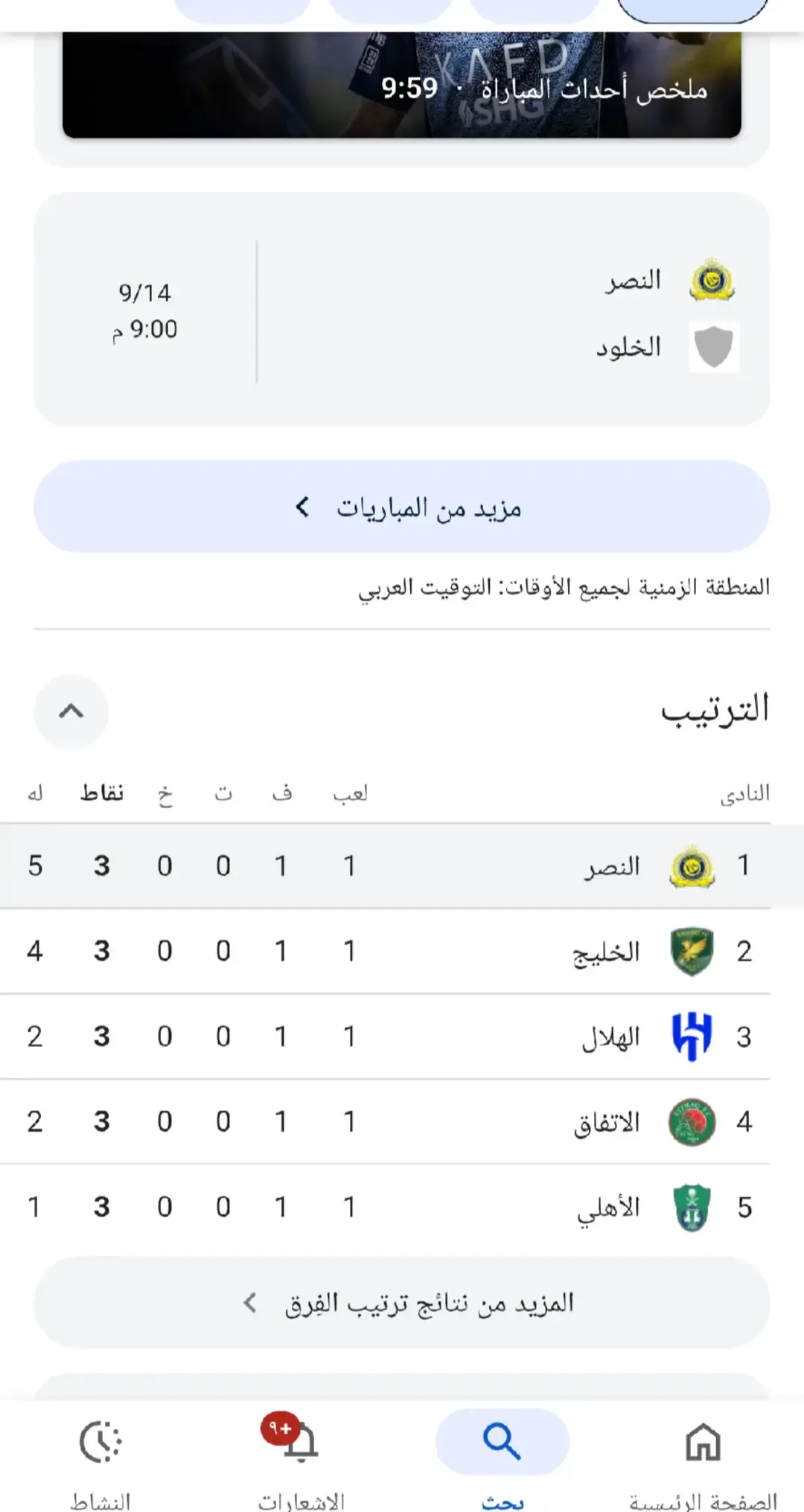Viewport: 804px width, 1512px height.
Task: Switch to the الصفحة الرئيسية tab
Action: [703, 1461]
